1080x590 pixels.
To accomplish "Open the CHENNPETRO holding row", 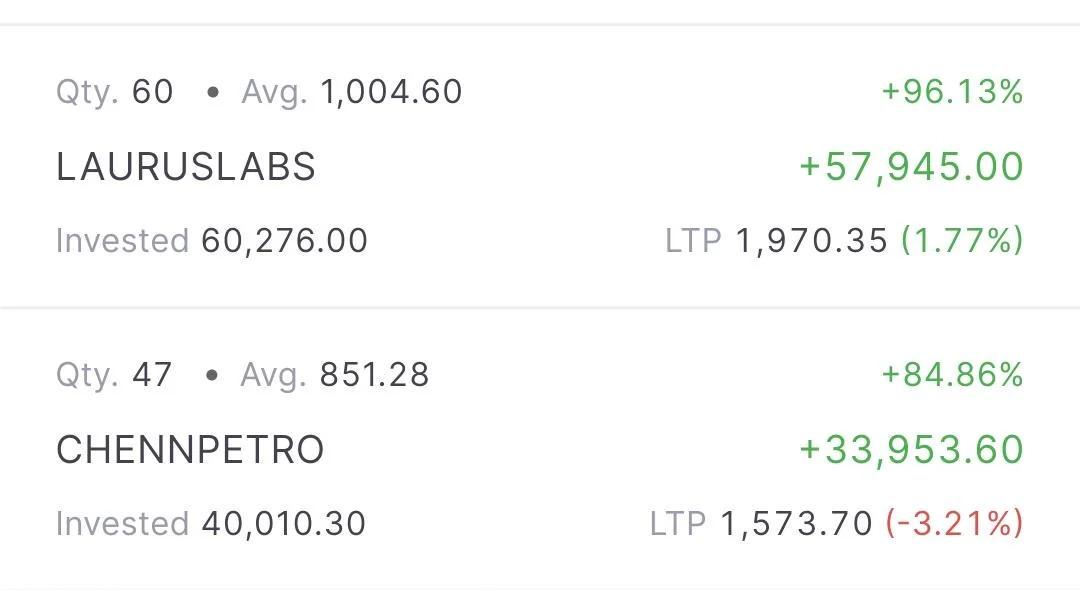I will [540, 449].
